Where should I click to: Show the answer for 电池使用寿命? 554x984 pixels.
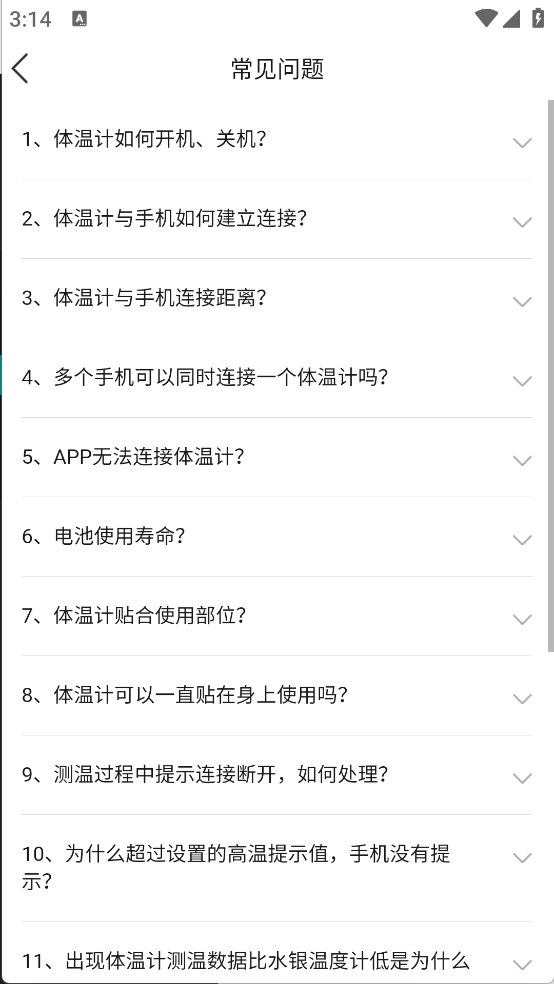(x=277, y=537)
